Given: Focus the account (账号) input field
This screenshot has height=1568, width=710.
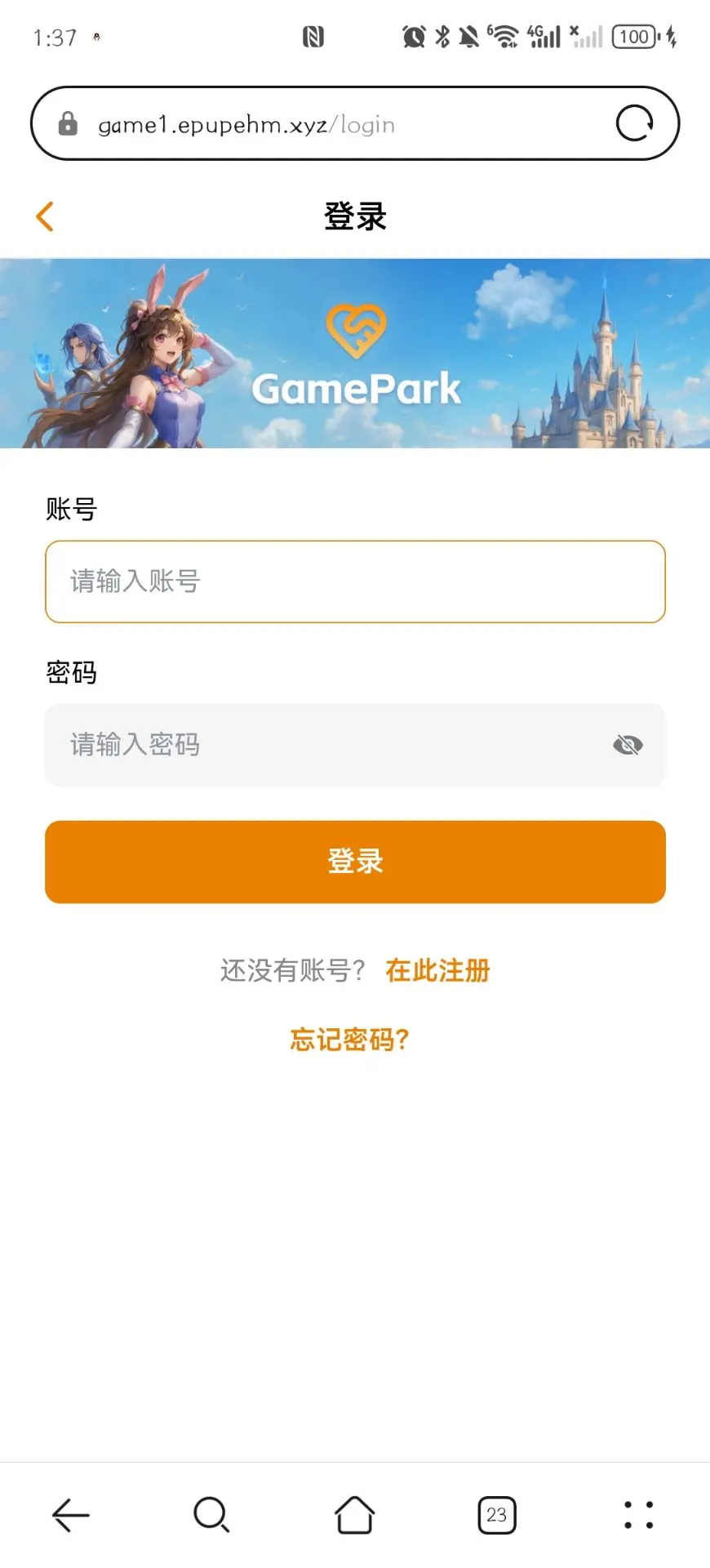Looking at the screenshot, I should point(355,581).
